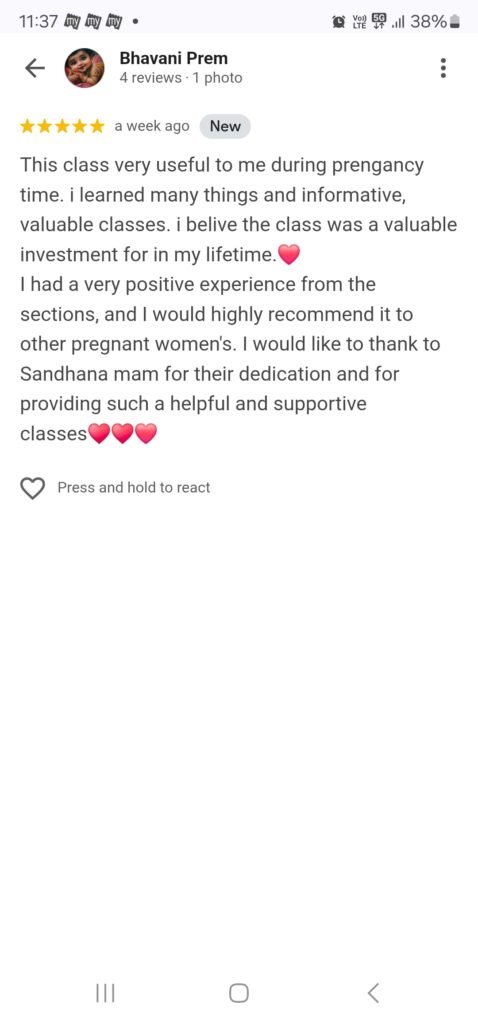Screen dimensions: 478x1024
Task: Tap the system home button
Action: pyautogui.click(x=239, y=993)
